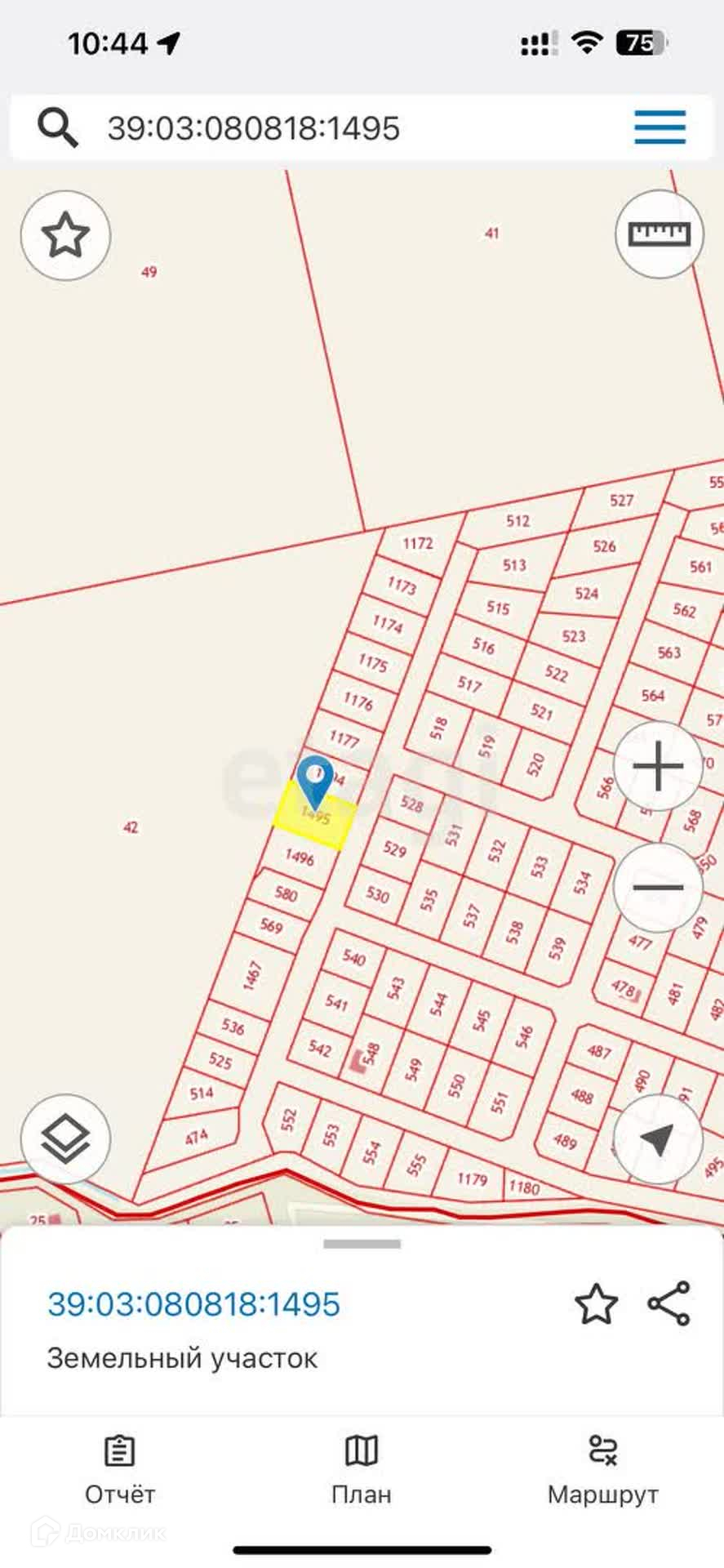Image resolution: width=724 pixels, height=1568 pixels.
Task: Center map on my location
Action: tap(658, 1139)
